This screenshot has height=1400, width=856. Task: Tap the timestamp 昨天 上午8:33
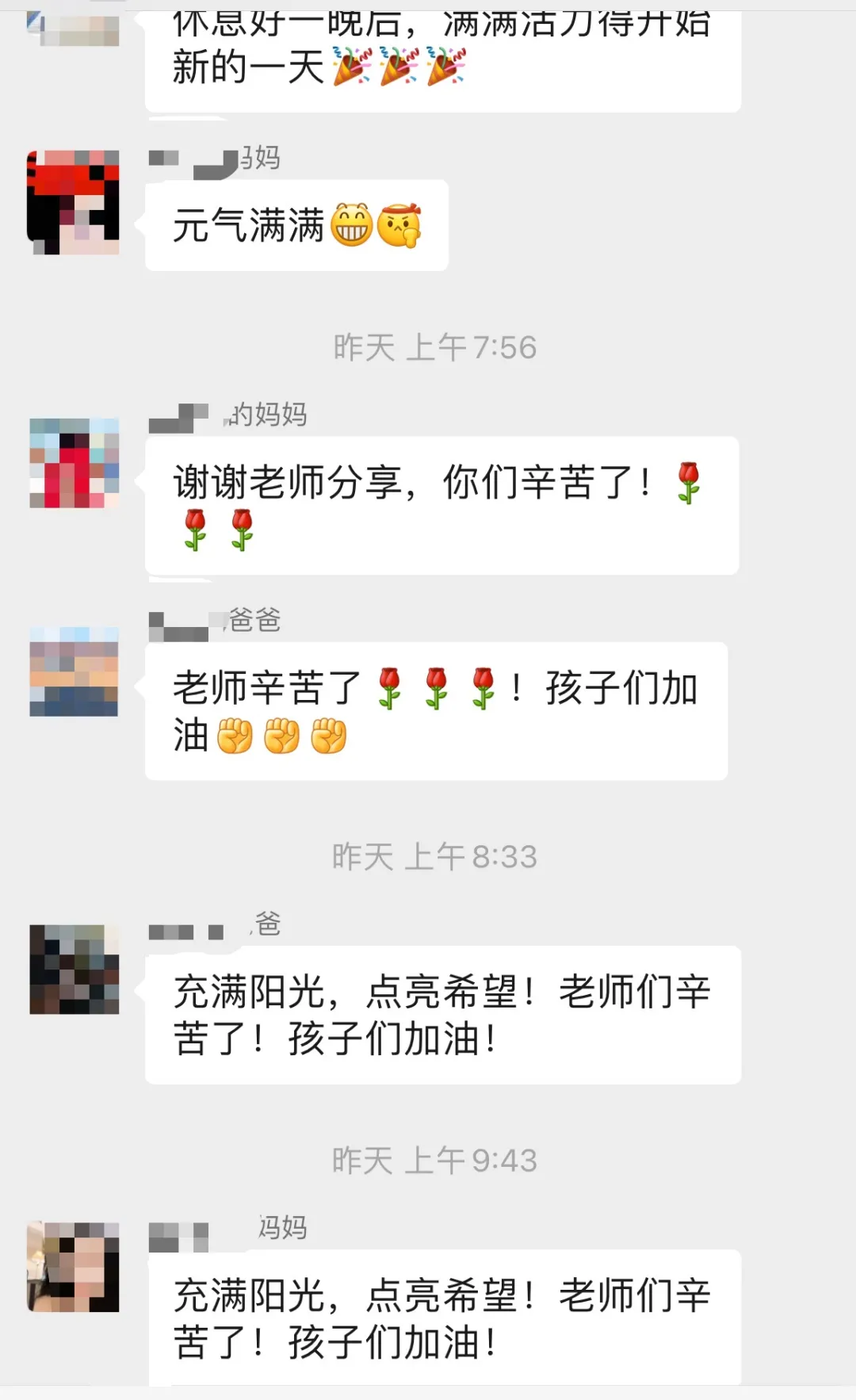pyautogui.click(x=434, y=856)
